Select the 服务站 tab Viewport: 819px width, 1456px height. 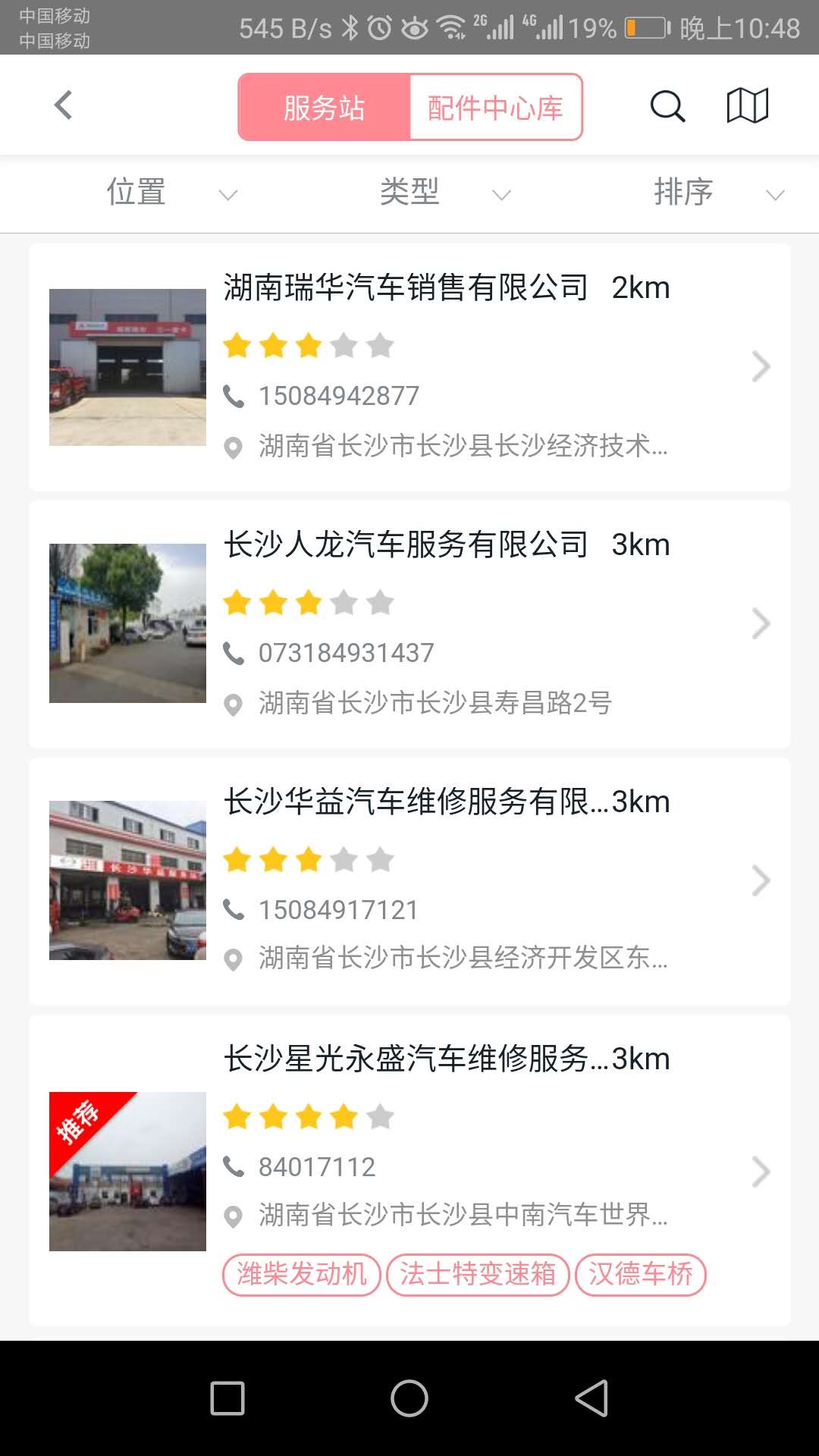324,107
